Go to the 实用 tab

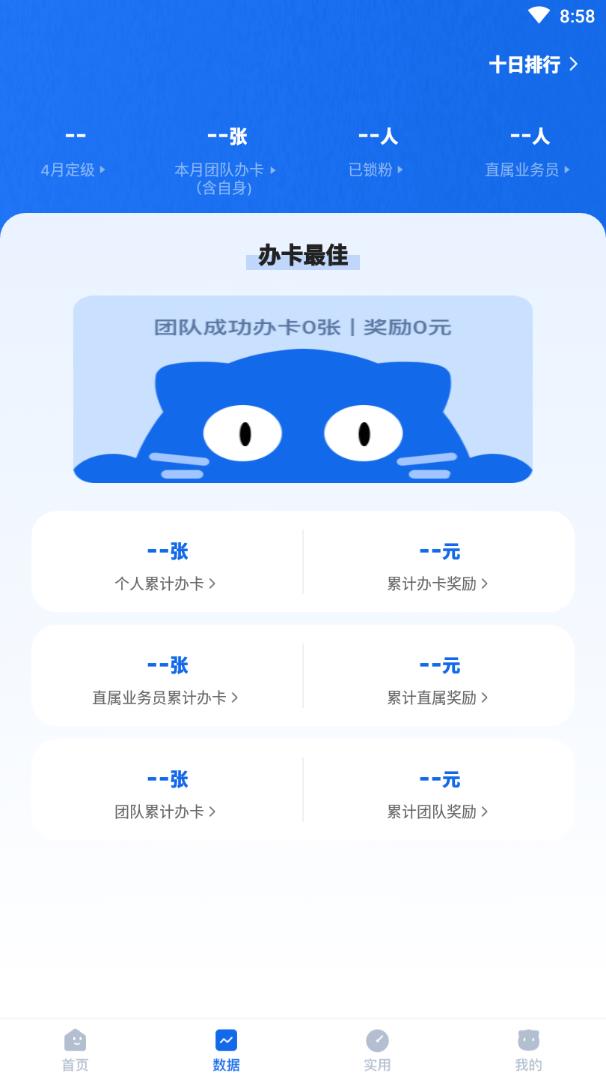pyautogui.click(x=377, y=1049)
